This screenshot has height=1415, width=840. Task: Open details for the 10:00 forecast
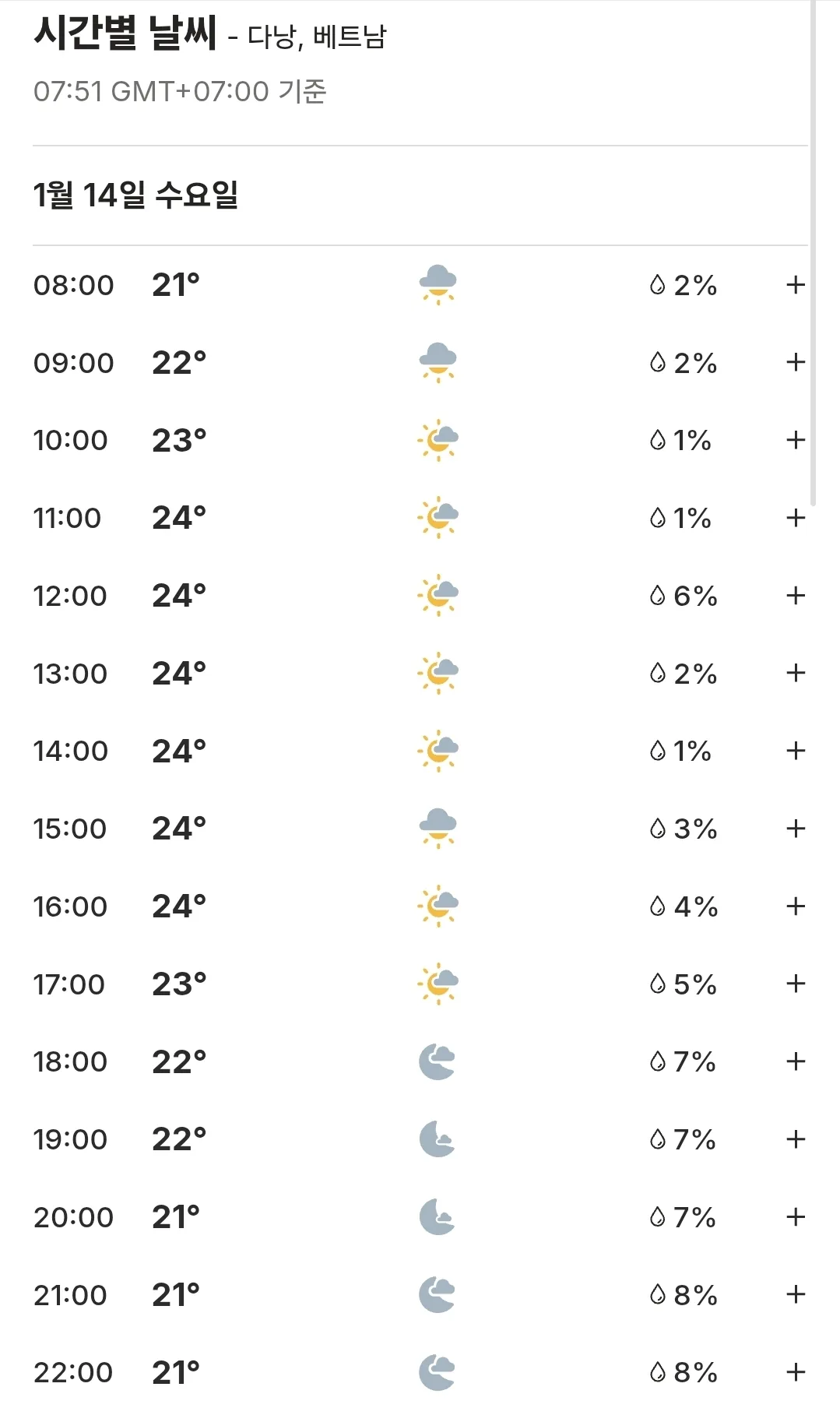(795, 440)
